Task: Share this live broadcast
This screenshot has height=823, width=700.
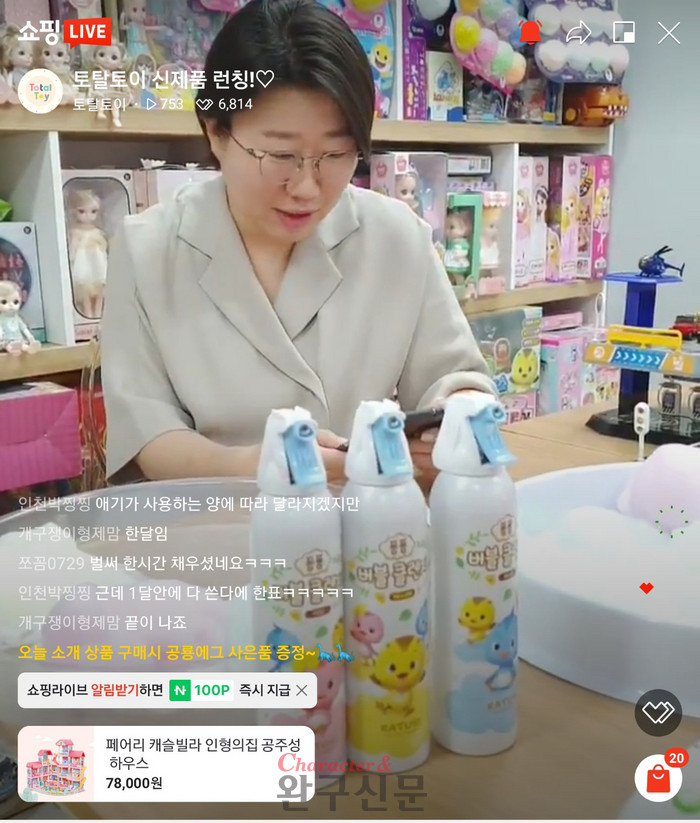Action: [578, 32]
